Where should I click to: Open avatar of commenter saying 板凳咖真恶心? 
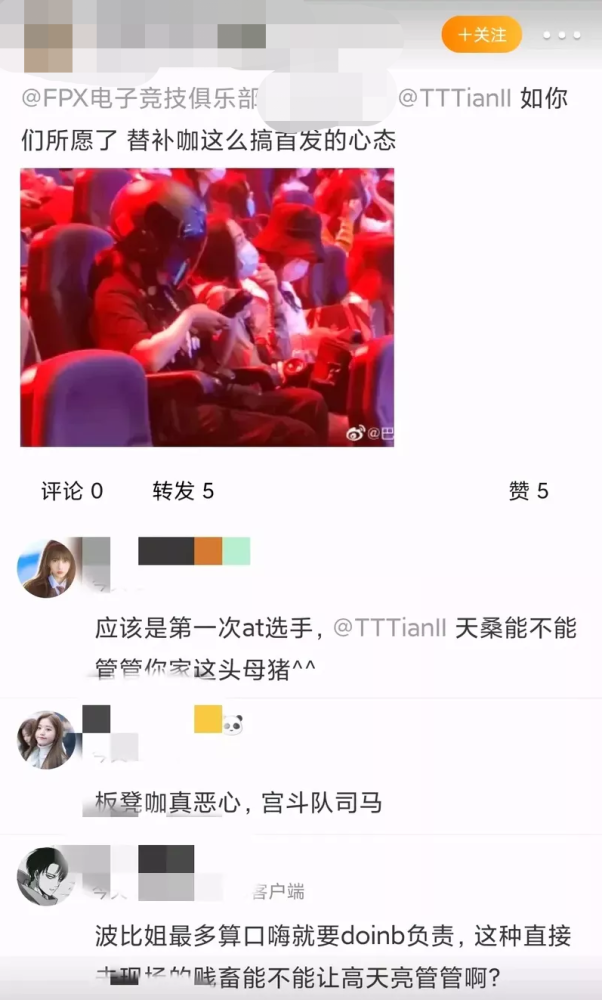[x=47, y=740]
